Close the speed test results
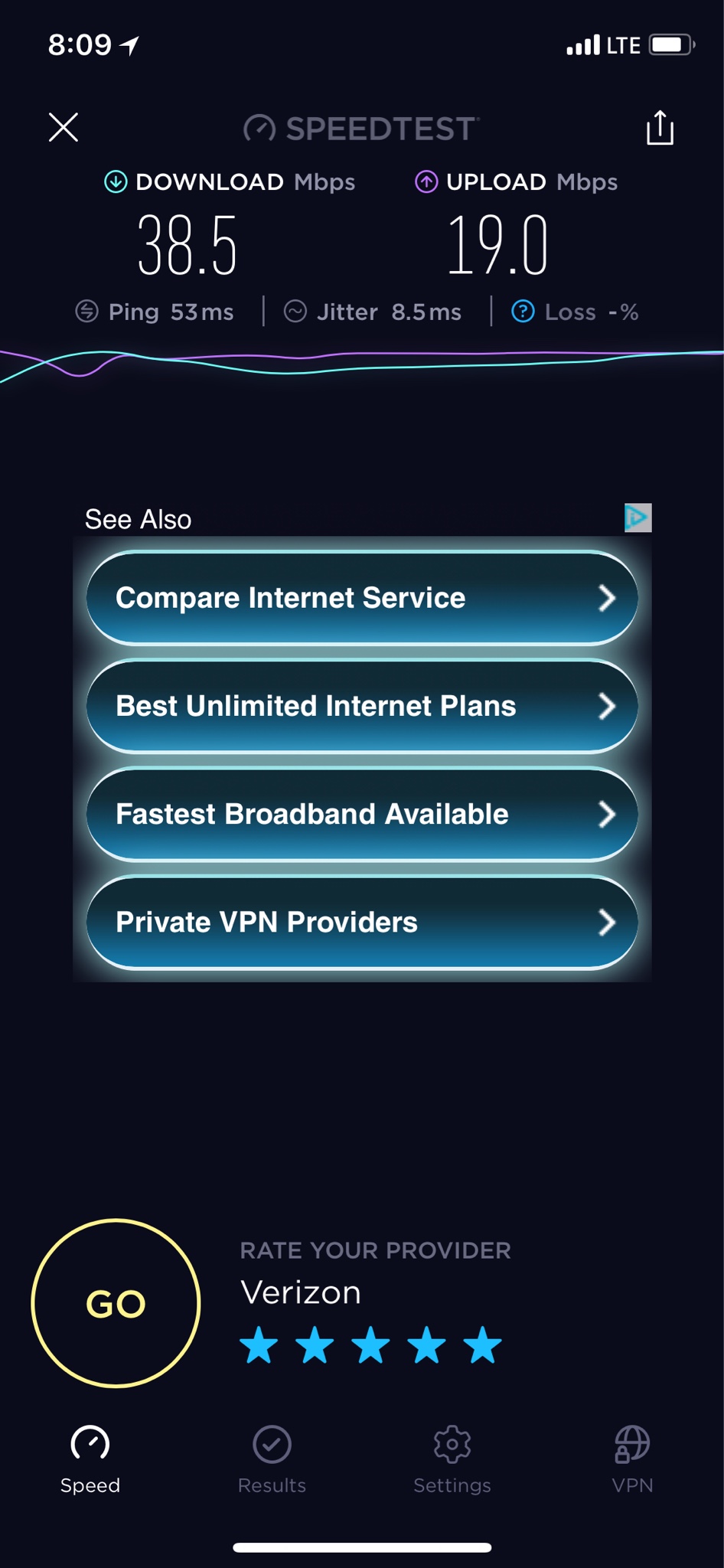The height and width of the screenshot is (1568, 724). coord(64,127)
